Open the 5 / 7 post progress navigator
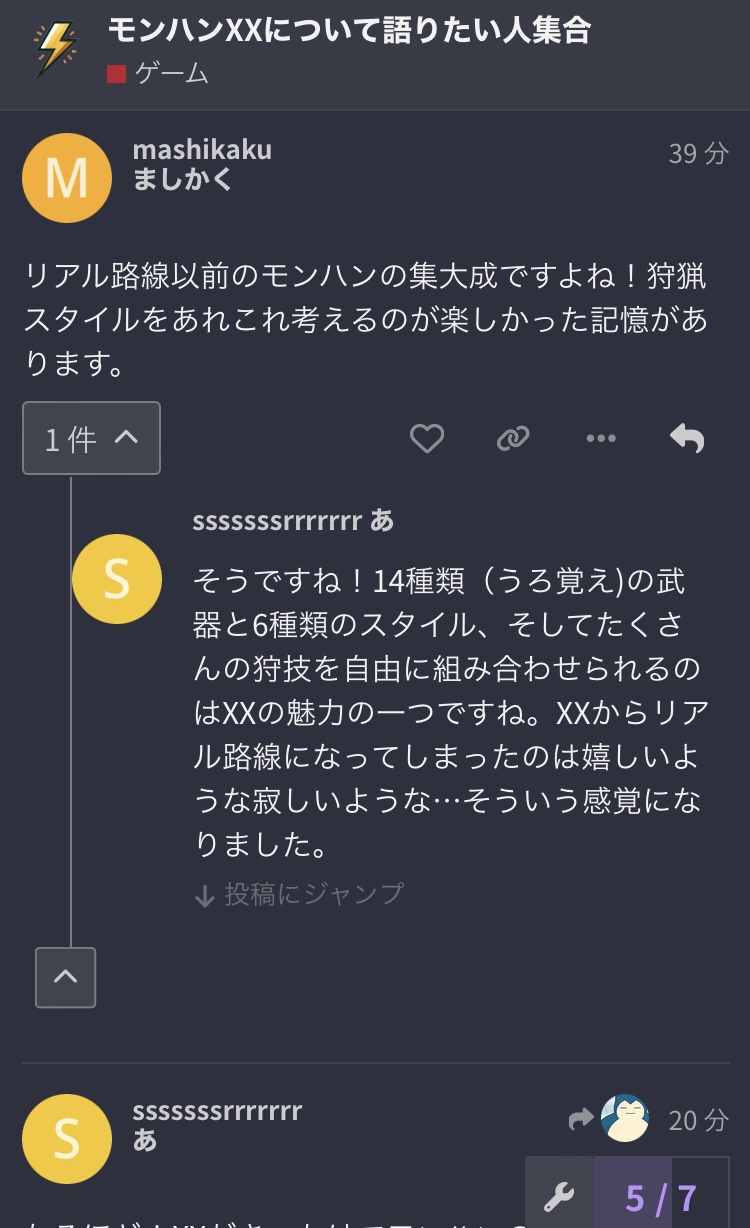Screen dimensions: 750x1228 click(x=660, y=1195)
